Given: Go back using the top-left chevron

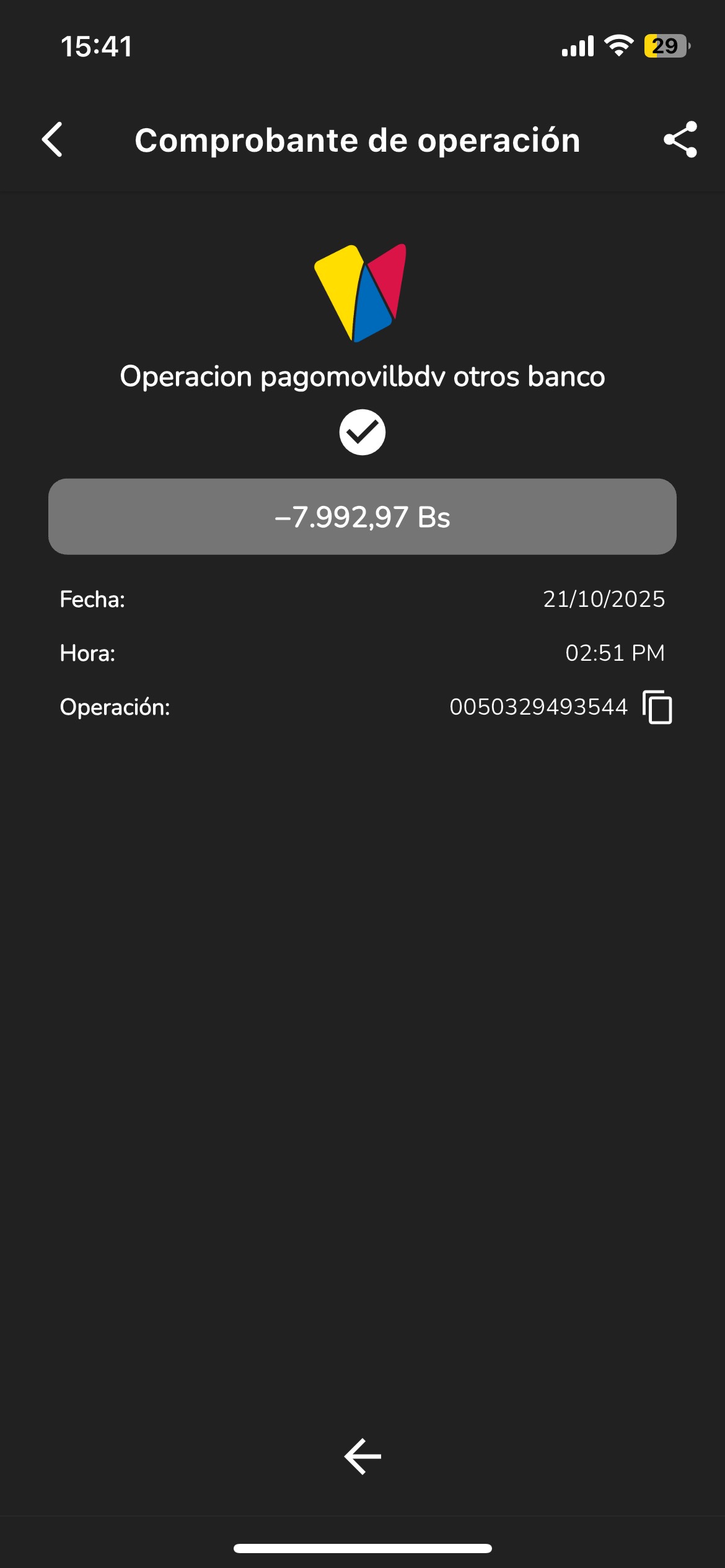Looking at the screenshot, I should pyautogui.click(x=53, y=139).
